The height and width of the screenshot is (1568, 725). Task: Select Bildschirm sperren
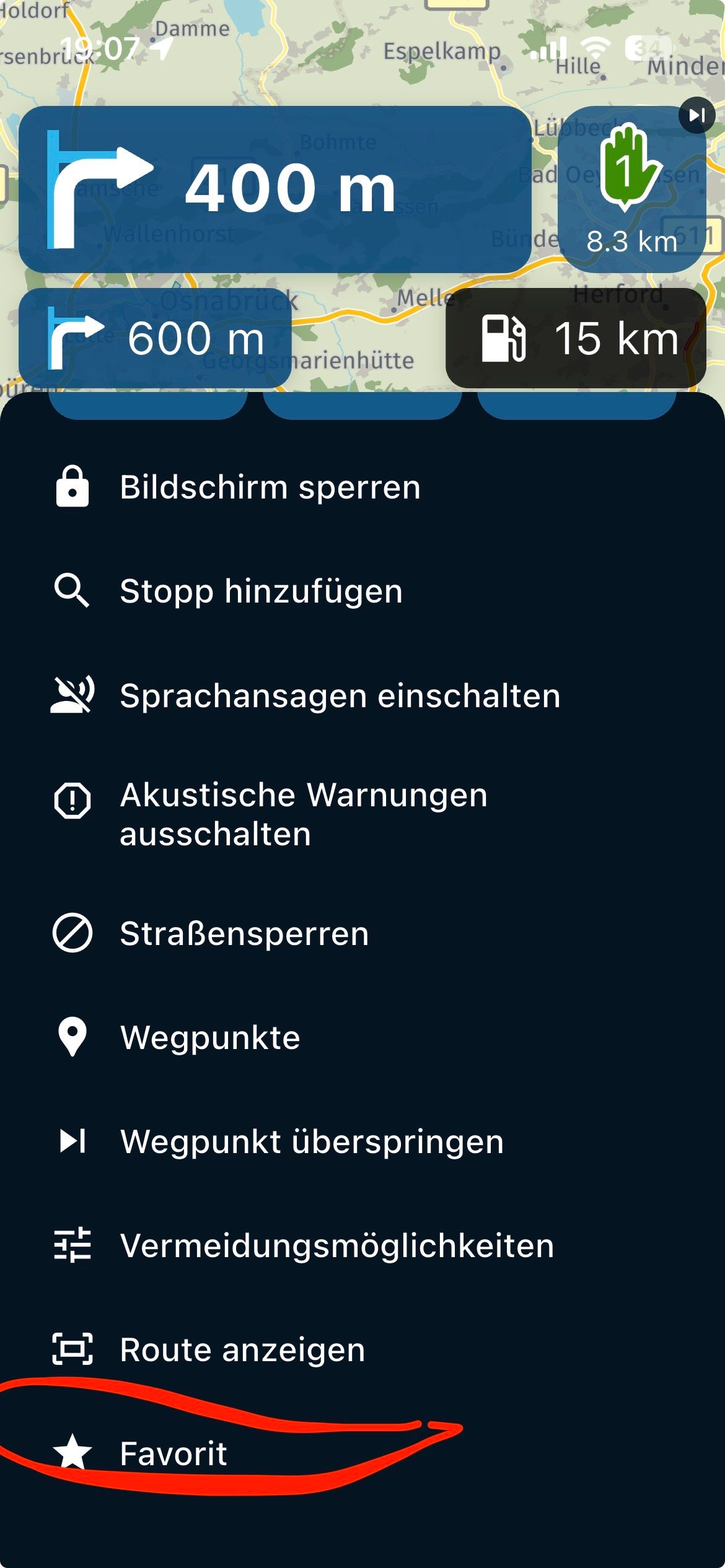click(x=362, y=487)
